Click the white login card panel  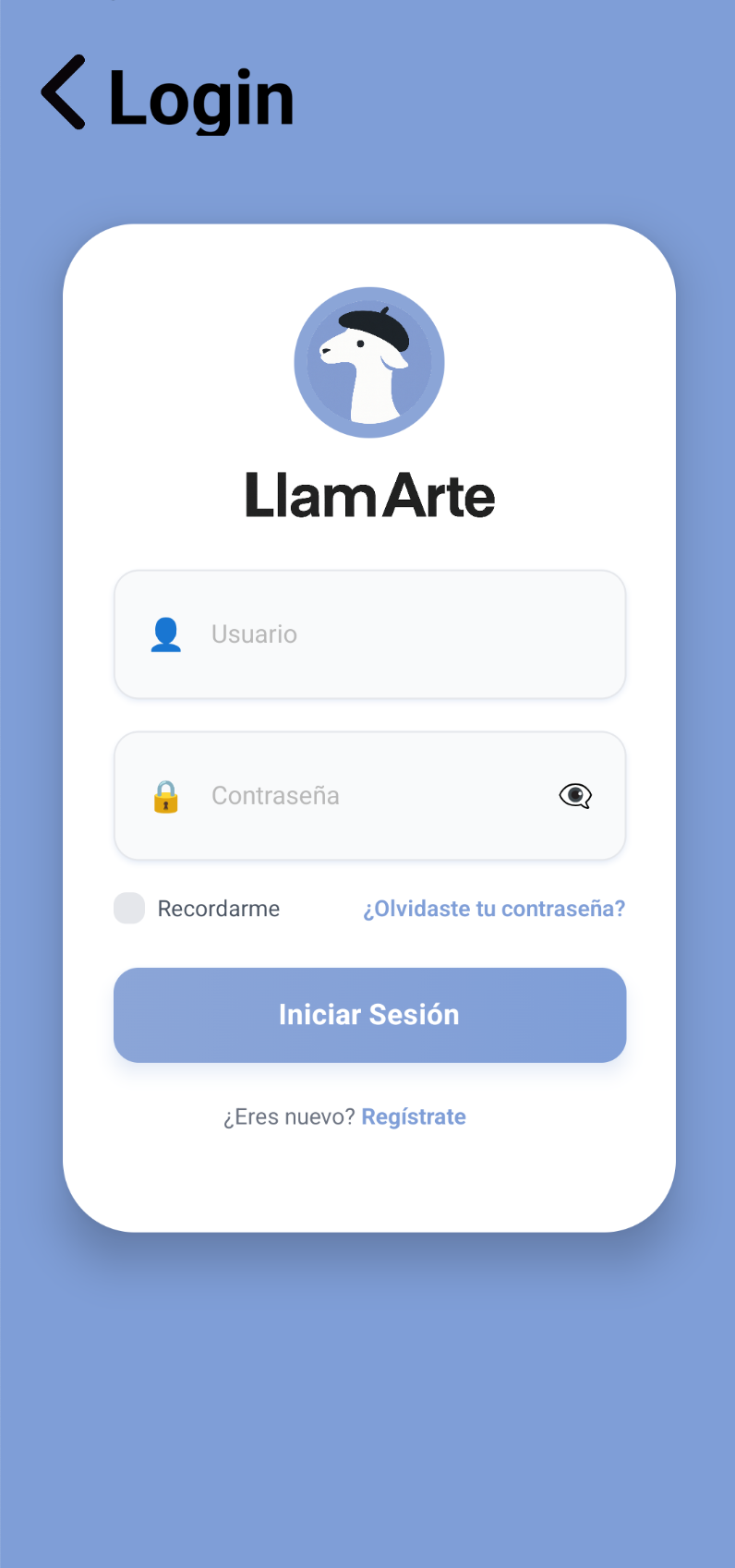[x=369, y=1182]
